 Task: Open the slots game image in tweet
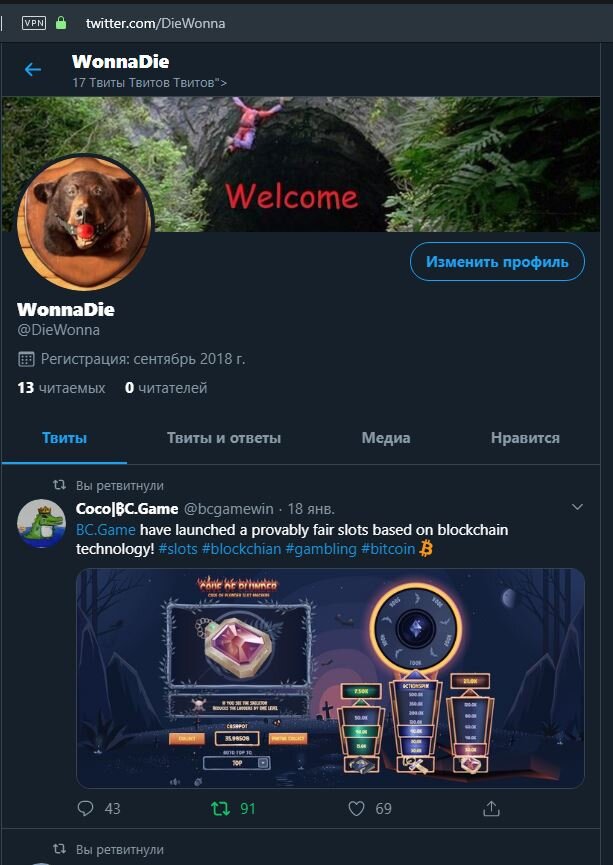330,678
